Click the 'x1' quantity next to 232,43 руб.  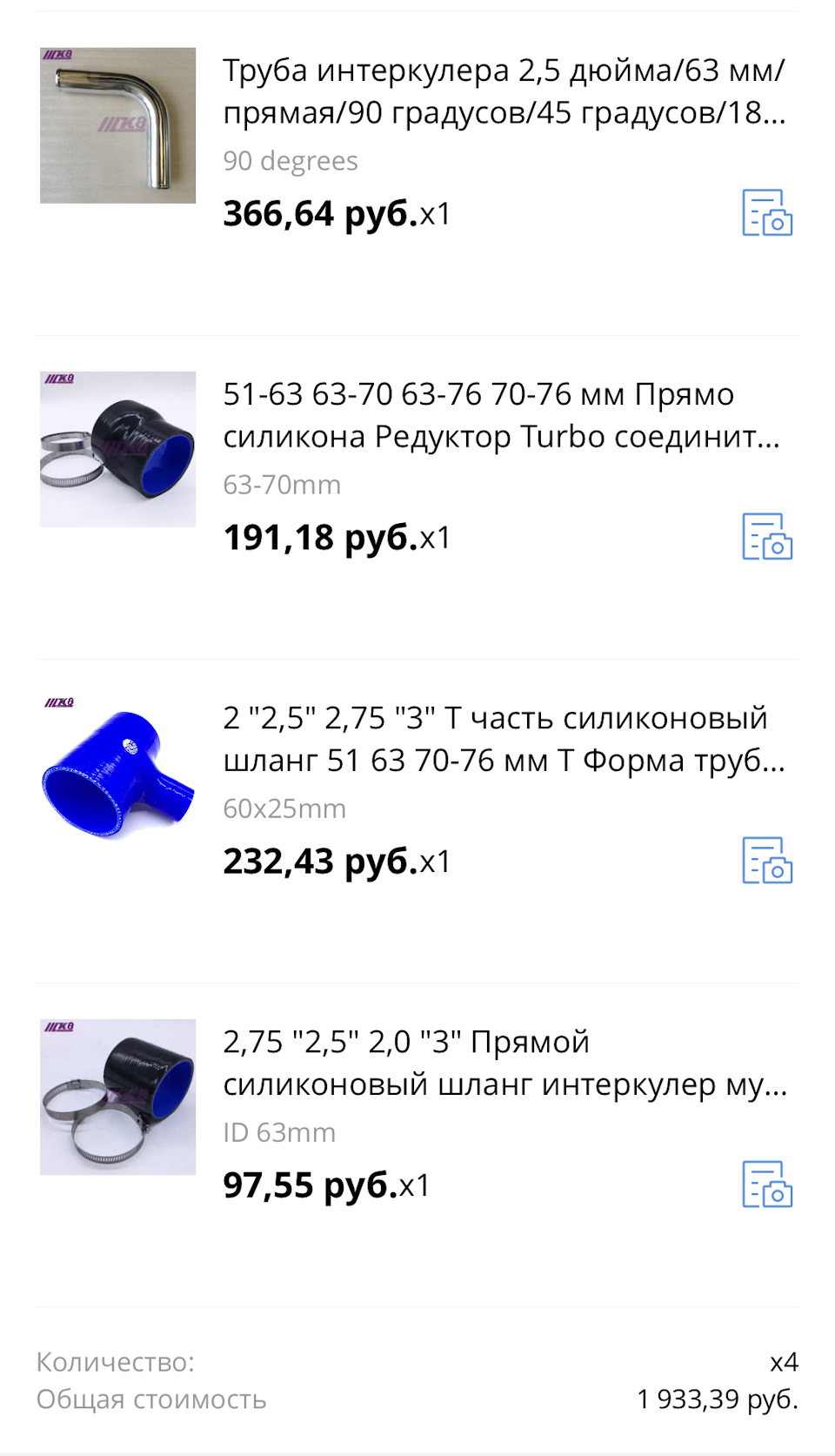click(435, 862)
